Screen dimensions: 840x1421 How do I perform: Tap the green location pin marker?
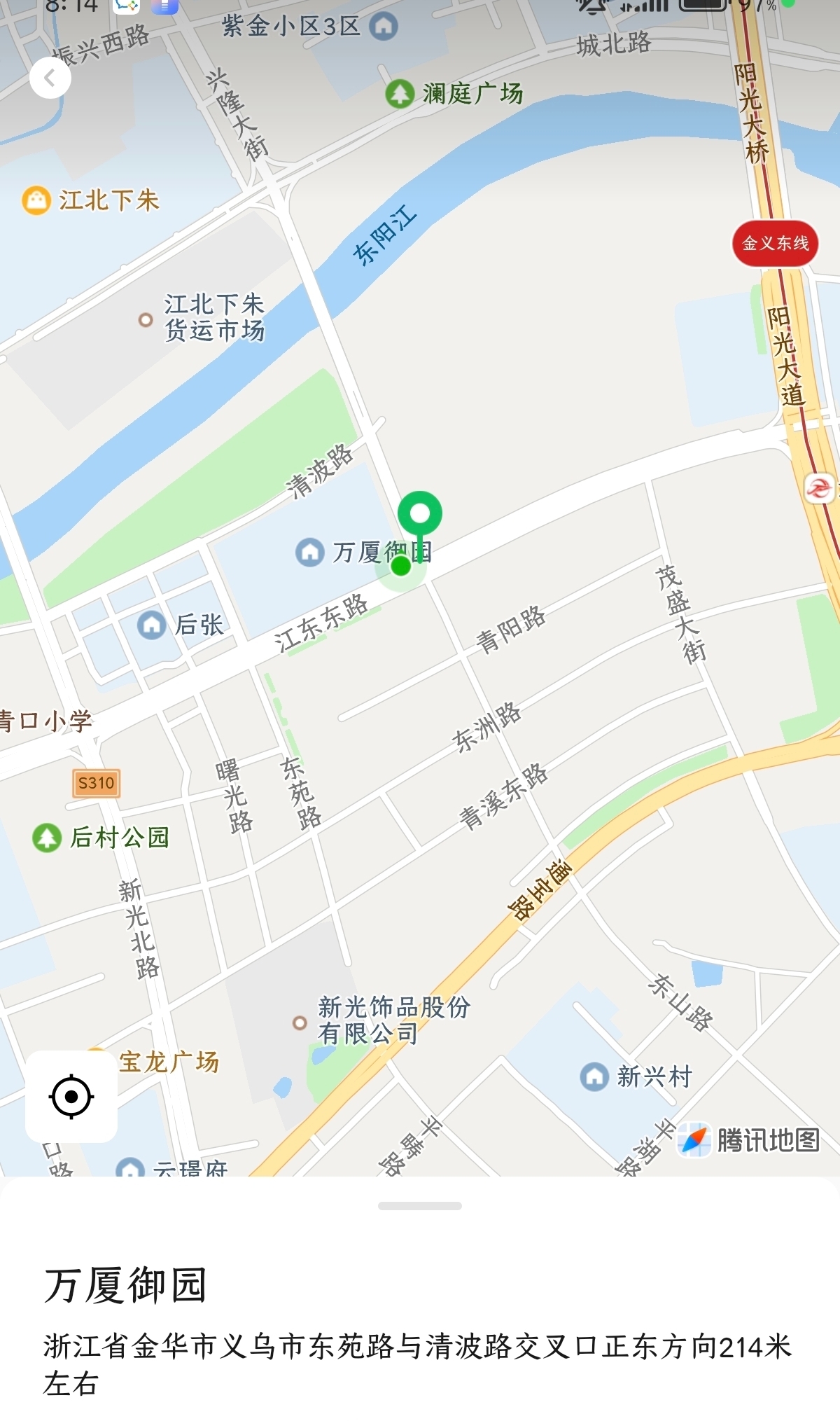tap(419, 515)
